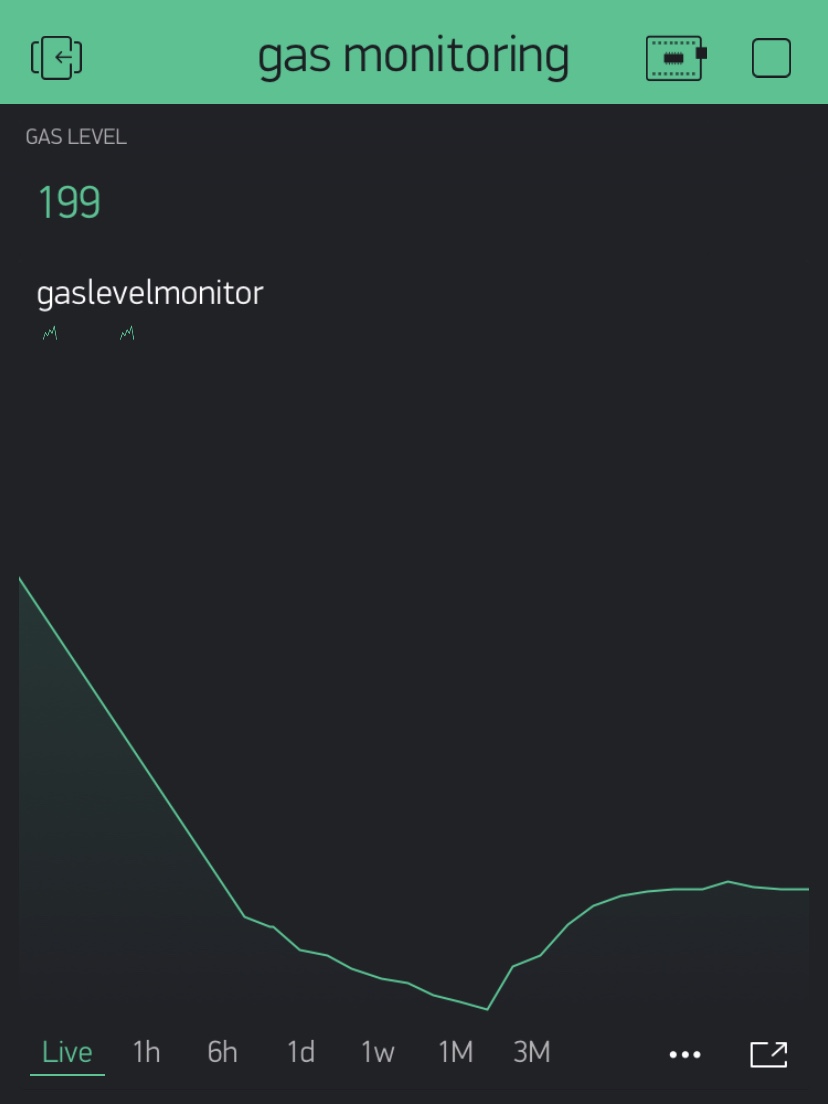Viewport: 828px width, 1104px height.
Task: Select the second small sparkline graph icon
Action: [127, 333]
